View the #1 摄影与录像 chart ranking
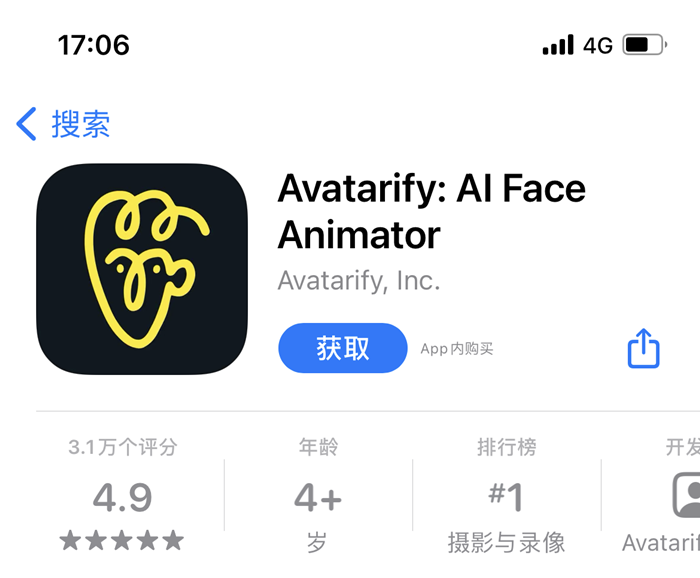 coord(506,497)
